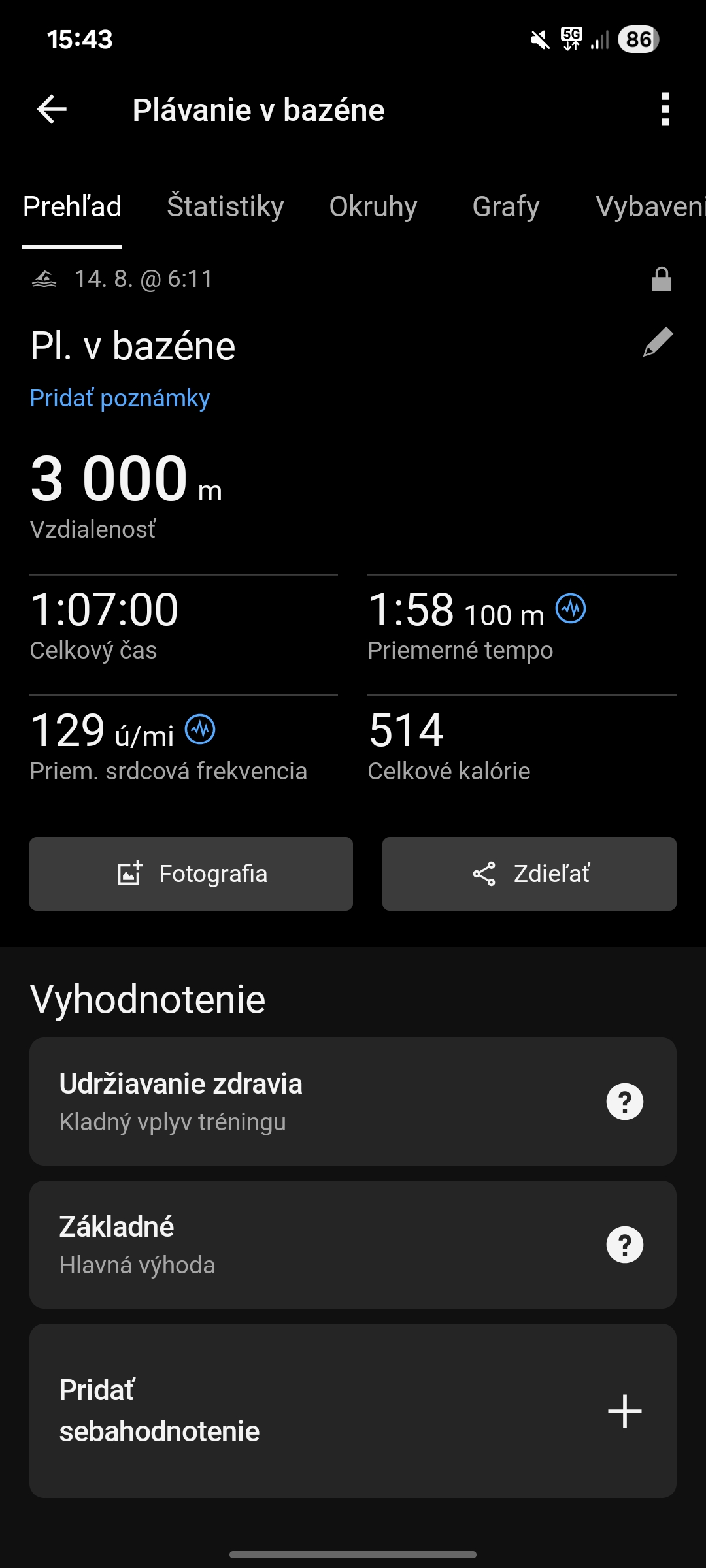Show help for Základné Hlavná výhoda
Image resolution: width=706 pixels, height=1568 pixels.
(x=624, y=1245)
